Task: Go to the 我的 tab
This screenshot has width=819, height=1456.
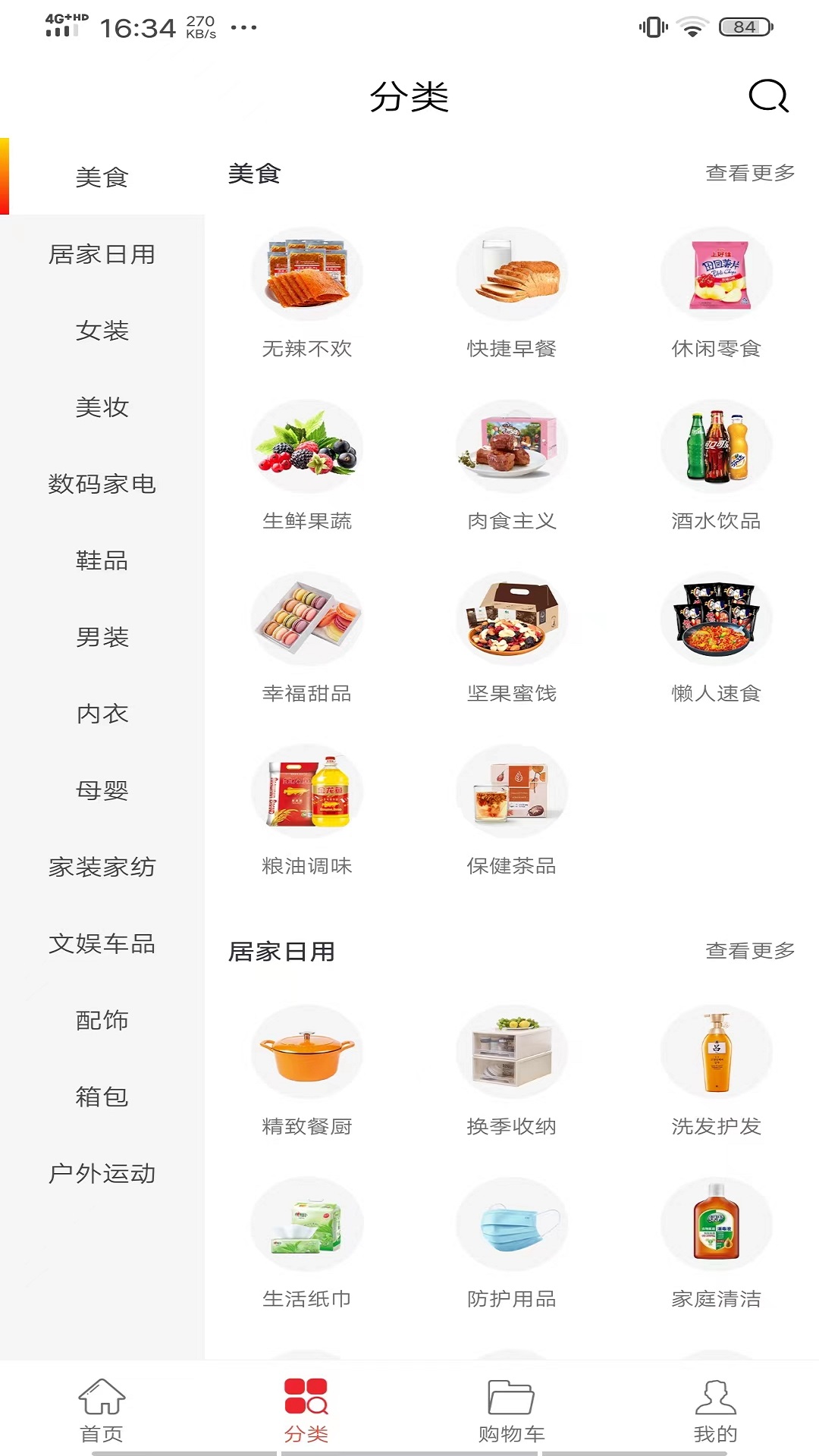Action: (x=715, y=1410)
